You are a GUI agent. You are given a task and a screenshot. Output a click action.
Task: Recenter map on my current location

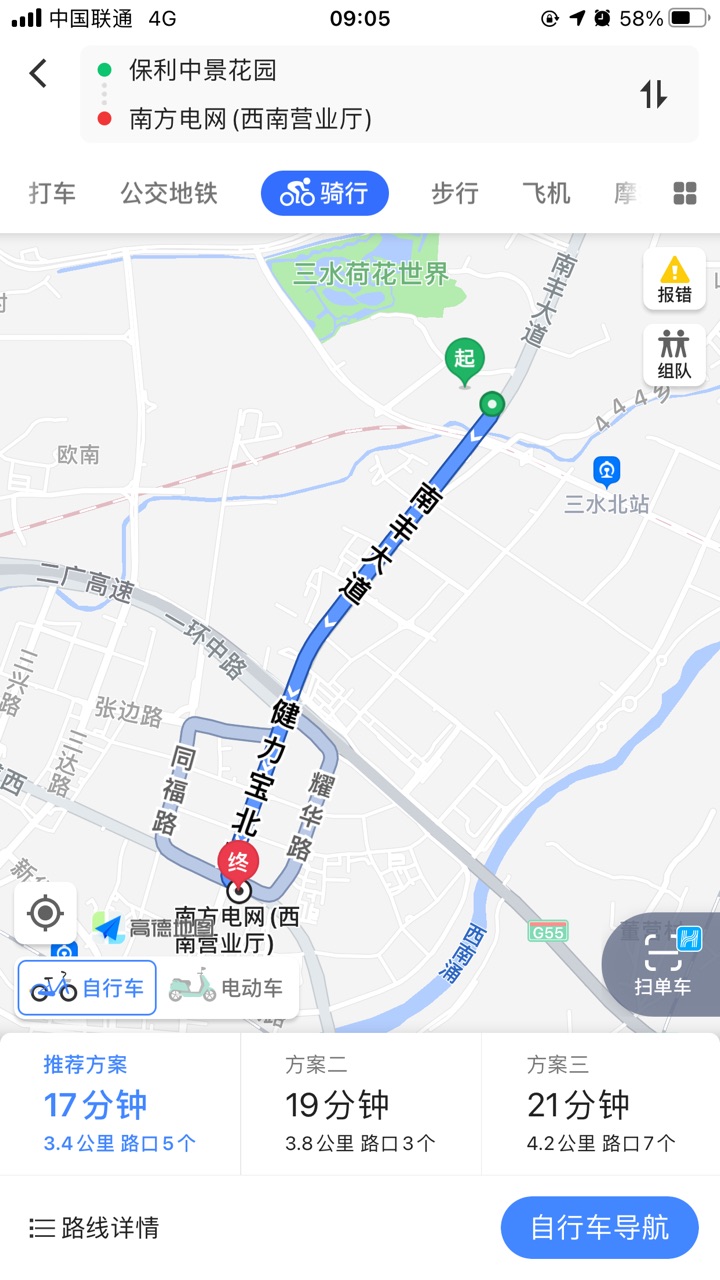(x=45, y=913)
